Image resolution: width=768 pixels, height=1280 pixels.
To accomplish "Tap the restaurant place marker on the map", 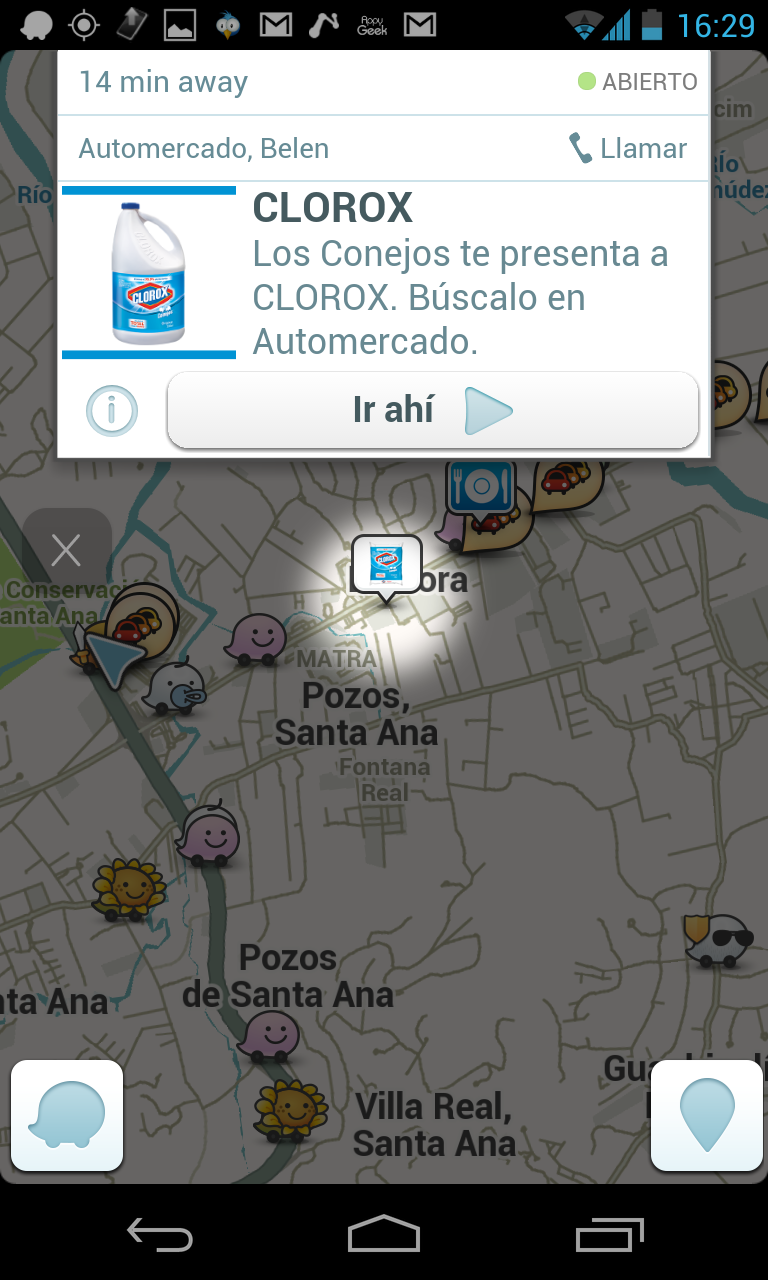I will point(480,487).
